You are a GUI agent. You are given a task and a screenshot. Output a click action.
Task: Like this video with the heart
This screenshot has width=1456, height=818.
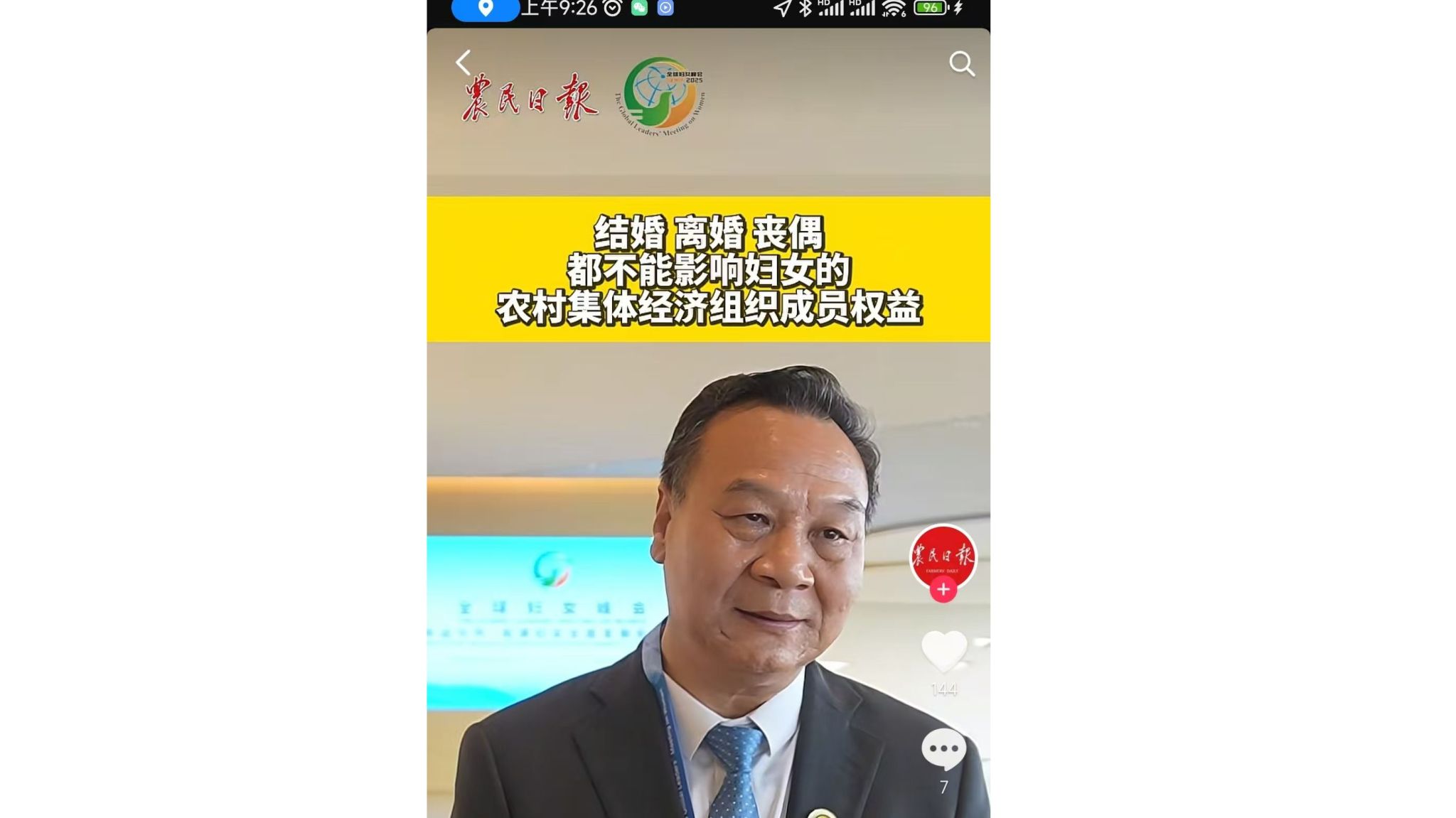(943, 650)
